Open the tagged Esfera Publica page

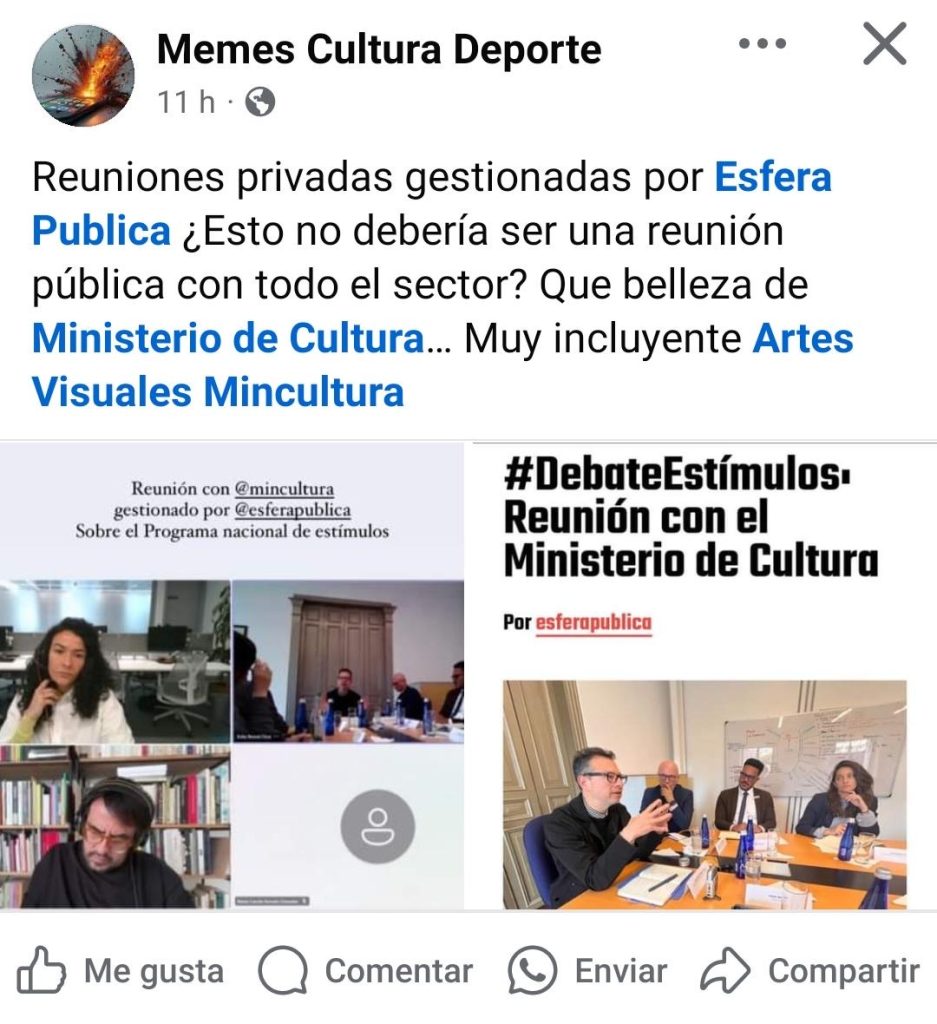(772, 178)
